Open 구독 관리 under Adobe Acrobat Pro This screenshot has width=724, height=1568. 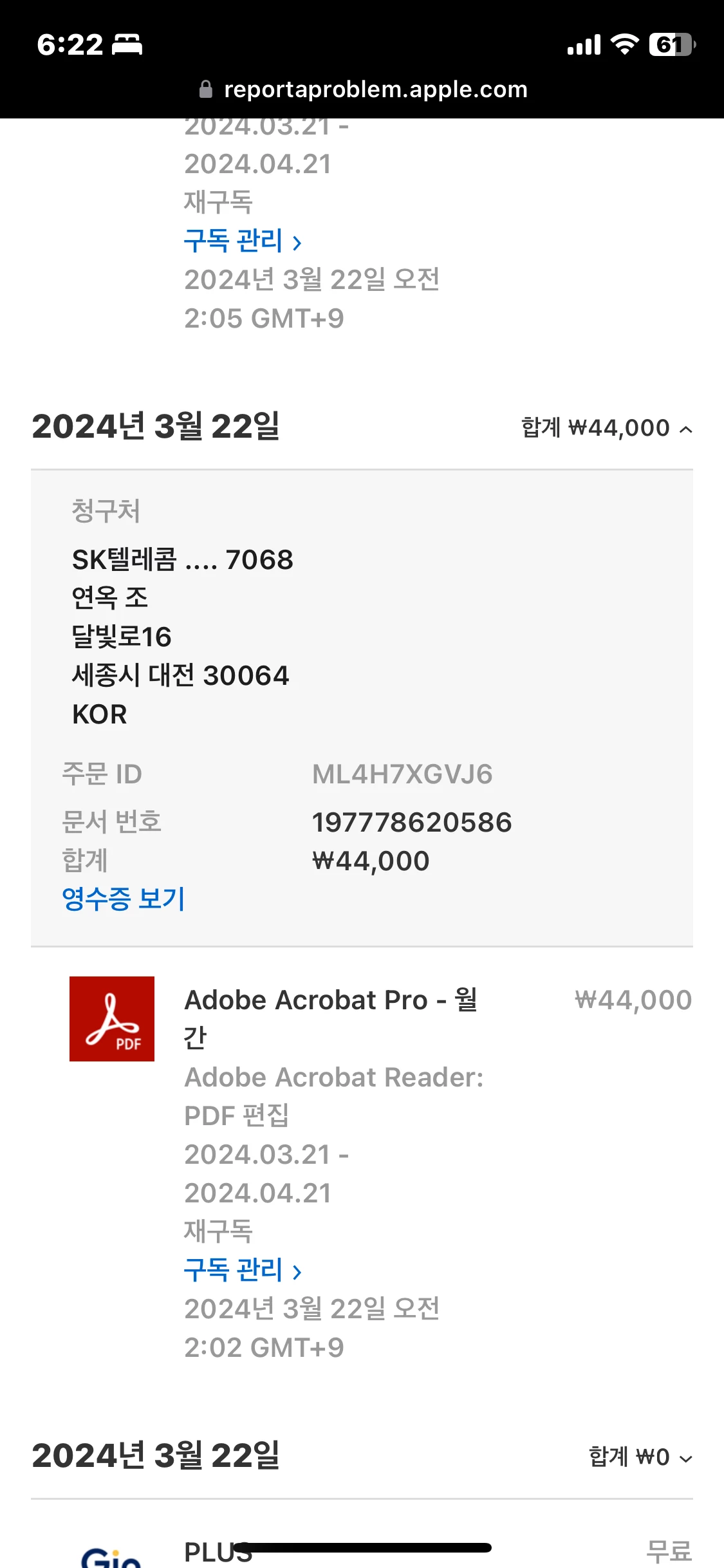(243, 1270)
